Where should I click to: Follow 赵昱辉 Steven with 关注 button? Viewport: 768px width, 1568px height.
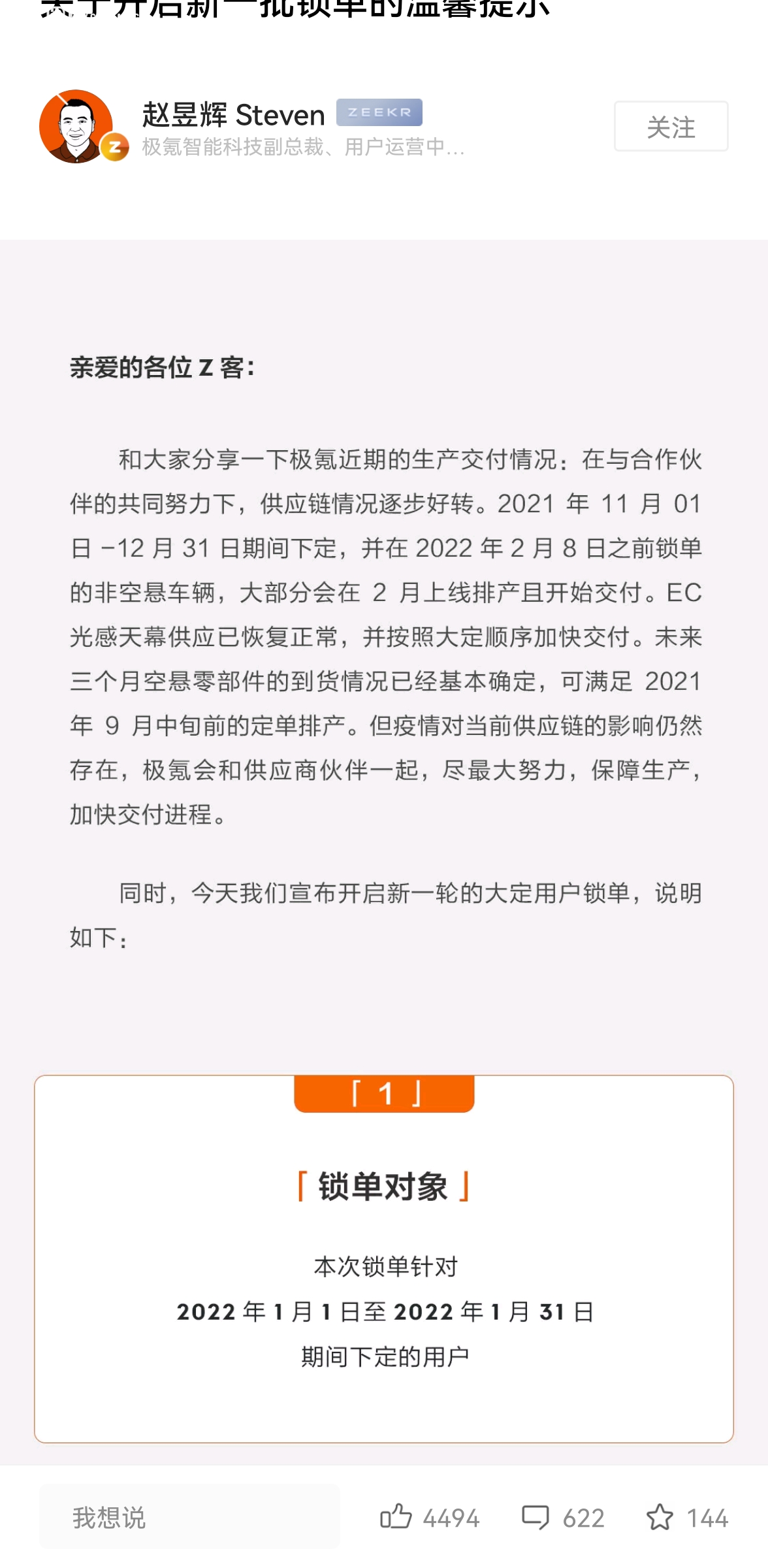671,127
